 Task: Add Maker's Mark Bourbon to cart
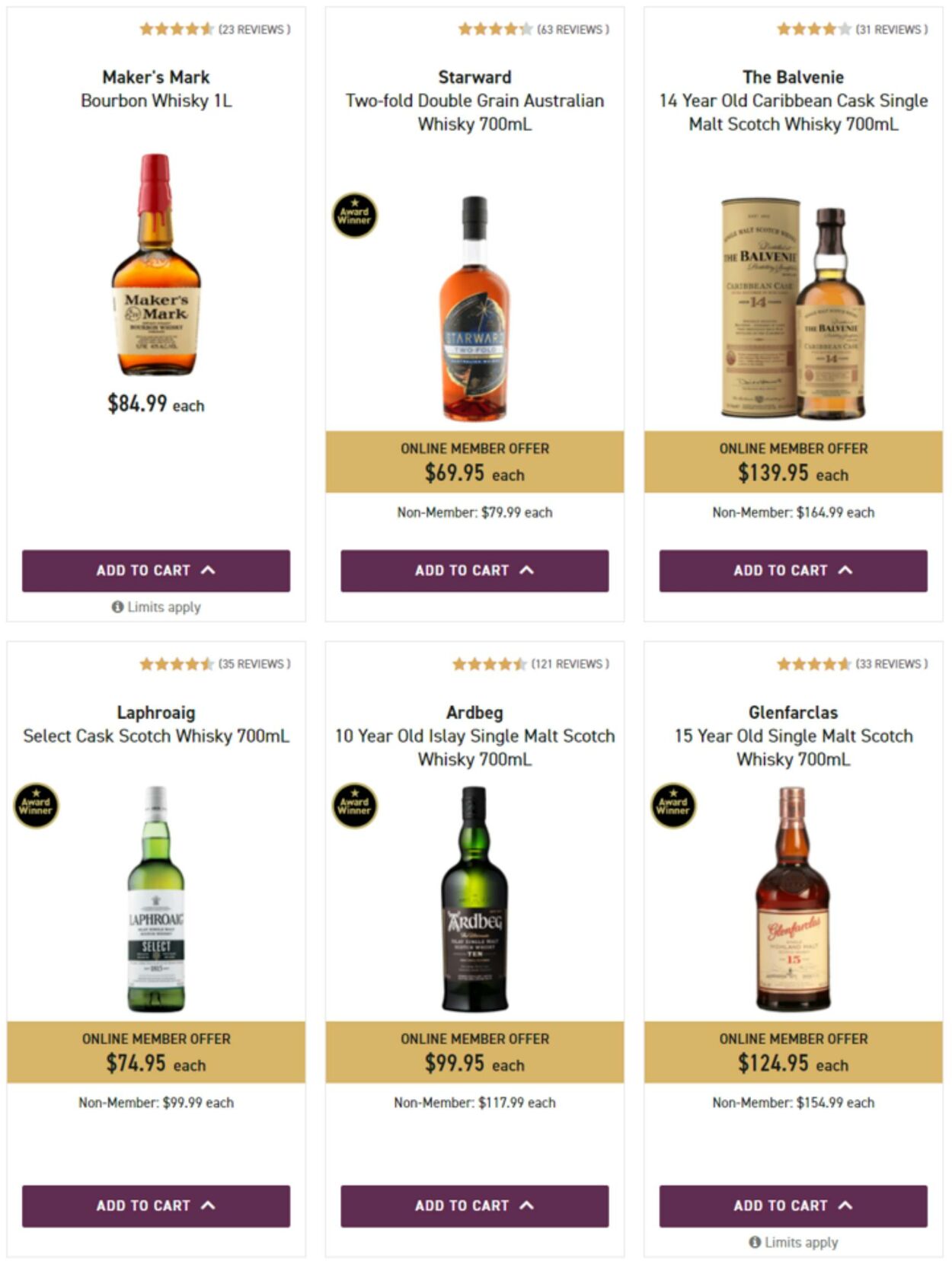coord(155,570)
